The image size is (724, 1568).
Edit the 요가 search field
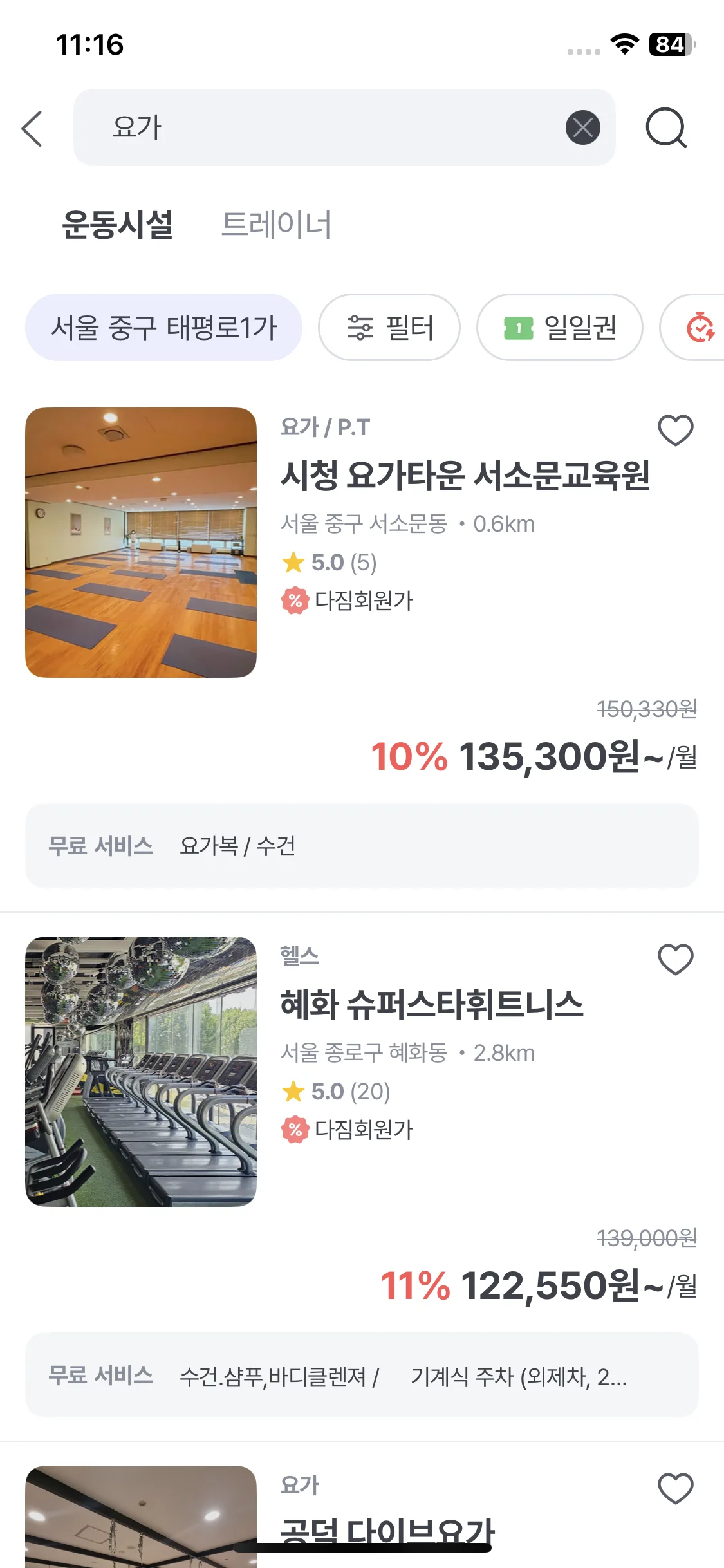click(322, 127)
